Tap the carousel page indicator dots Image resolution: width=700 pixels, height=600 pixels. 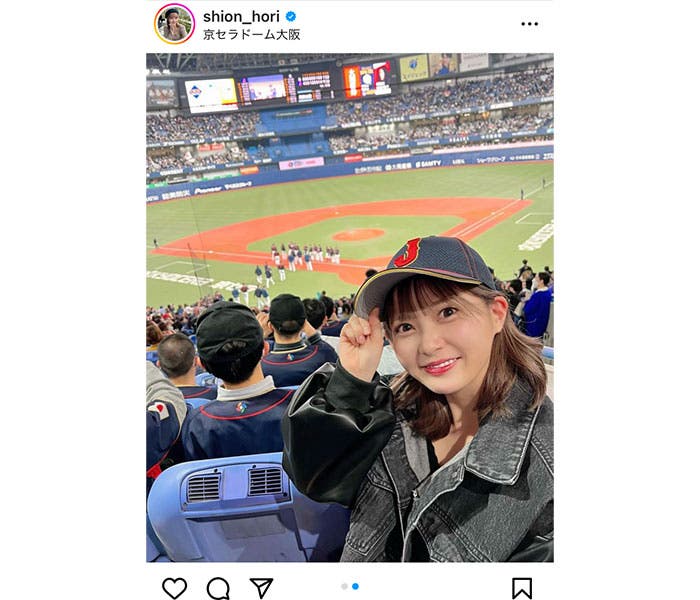point(350,587)
